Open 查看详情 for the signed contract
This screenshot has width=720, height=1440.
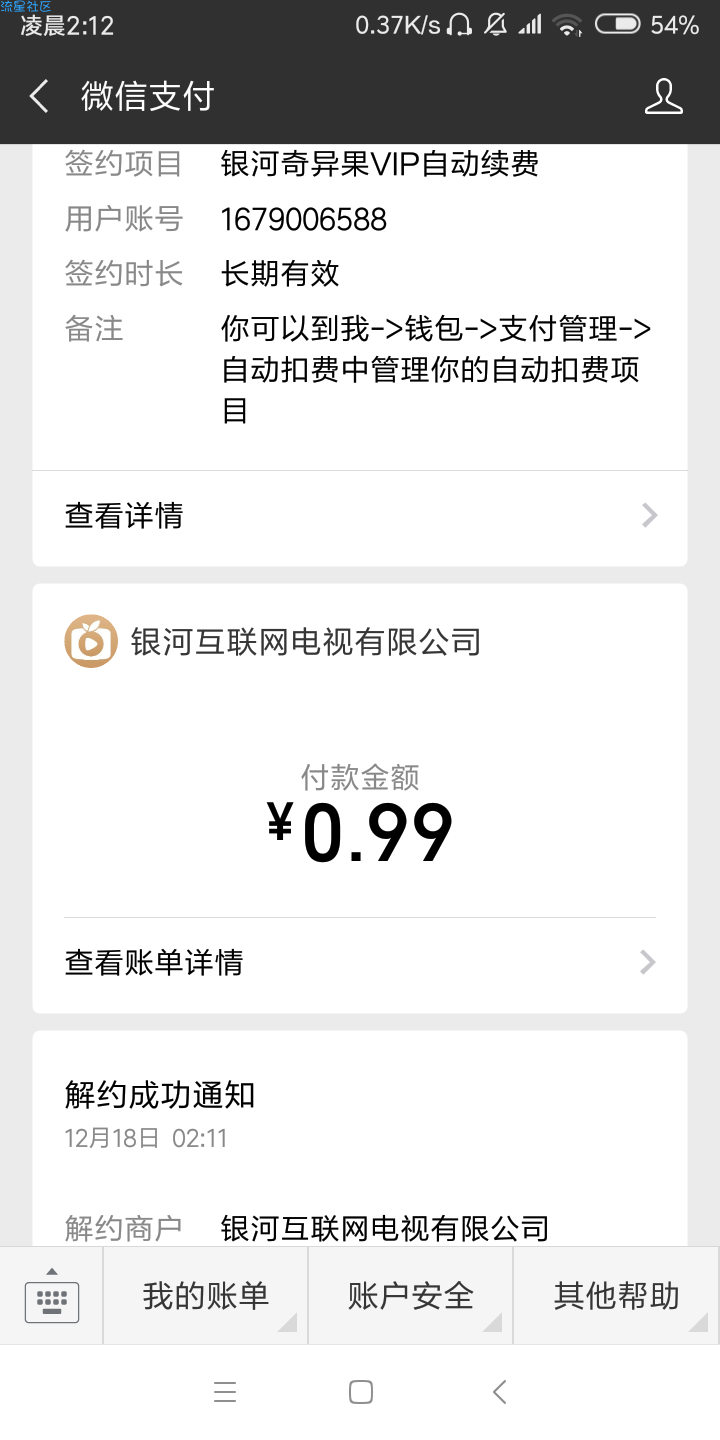pos(360,516)
